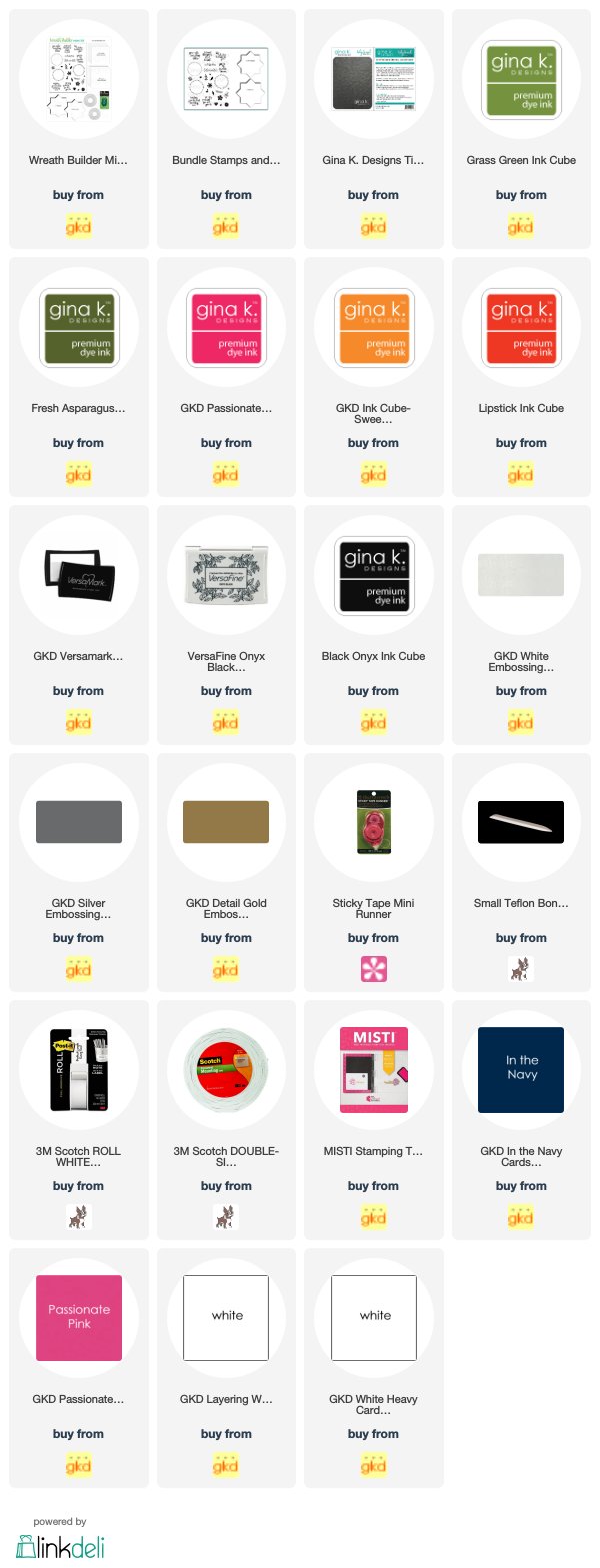
Task: Visit the linkdeli powered-by link
Action: pos(60,1546)
